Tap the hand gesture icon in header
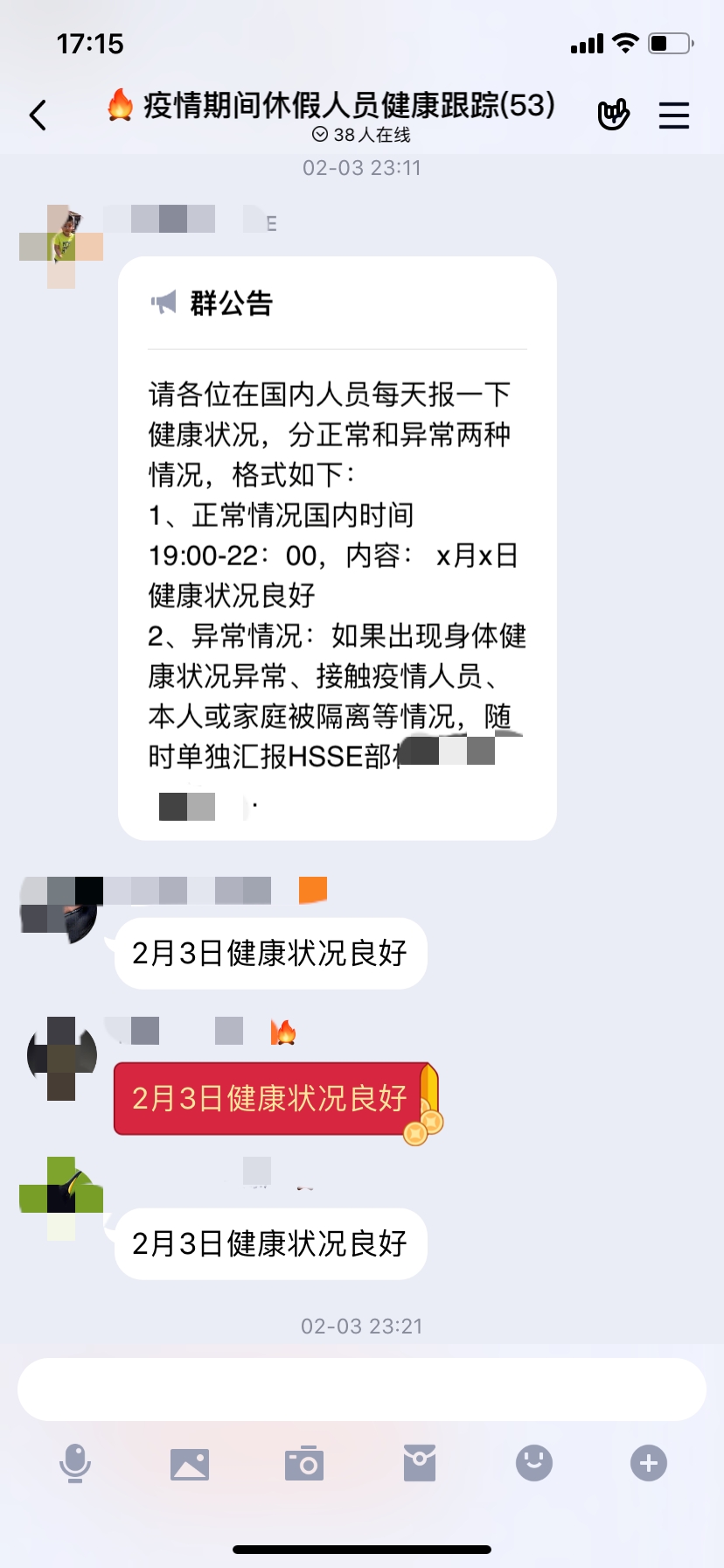724x1568 pixels. 613,115
